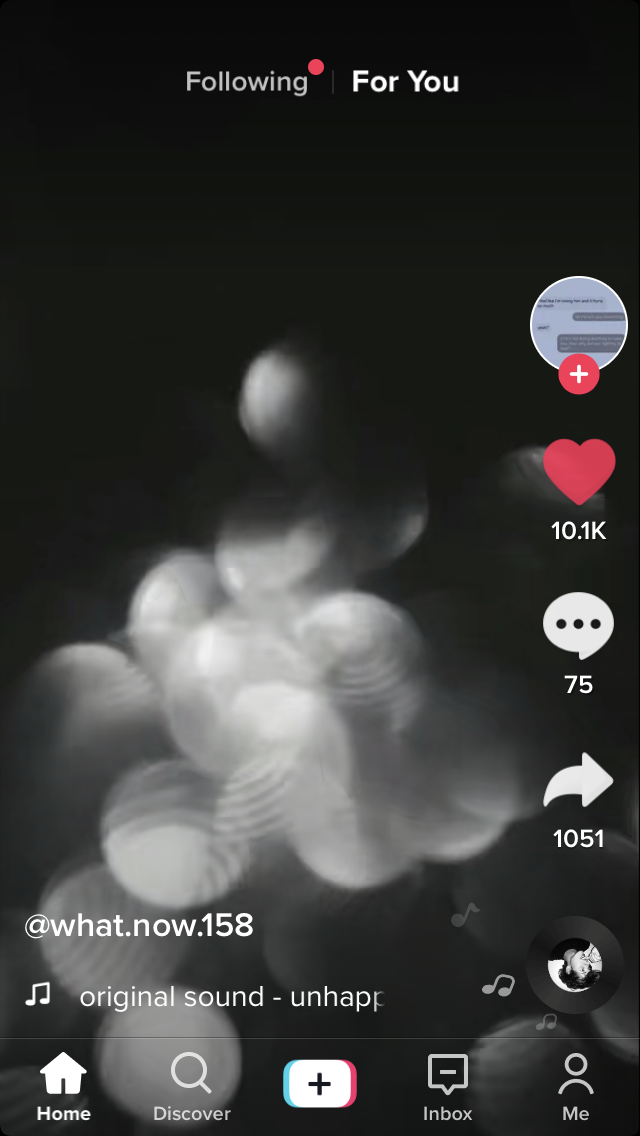Open the original sound page
The height and width of the screenshot is (1136, 640).
[230, 996]
